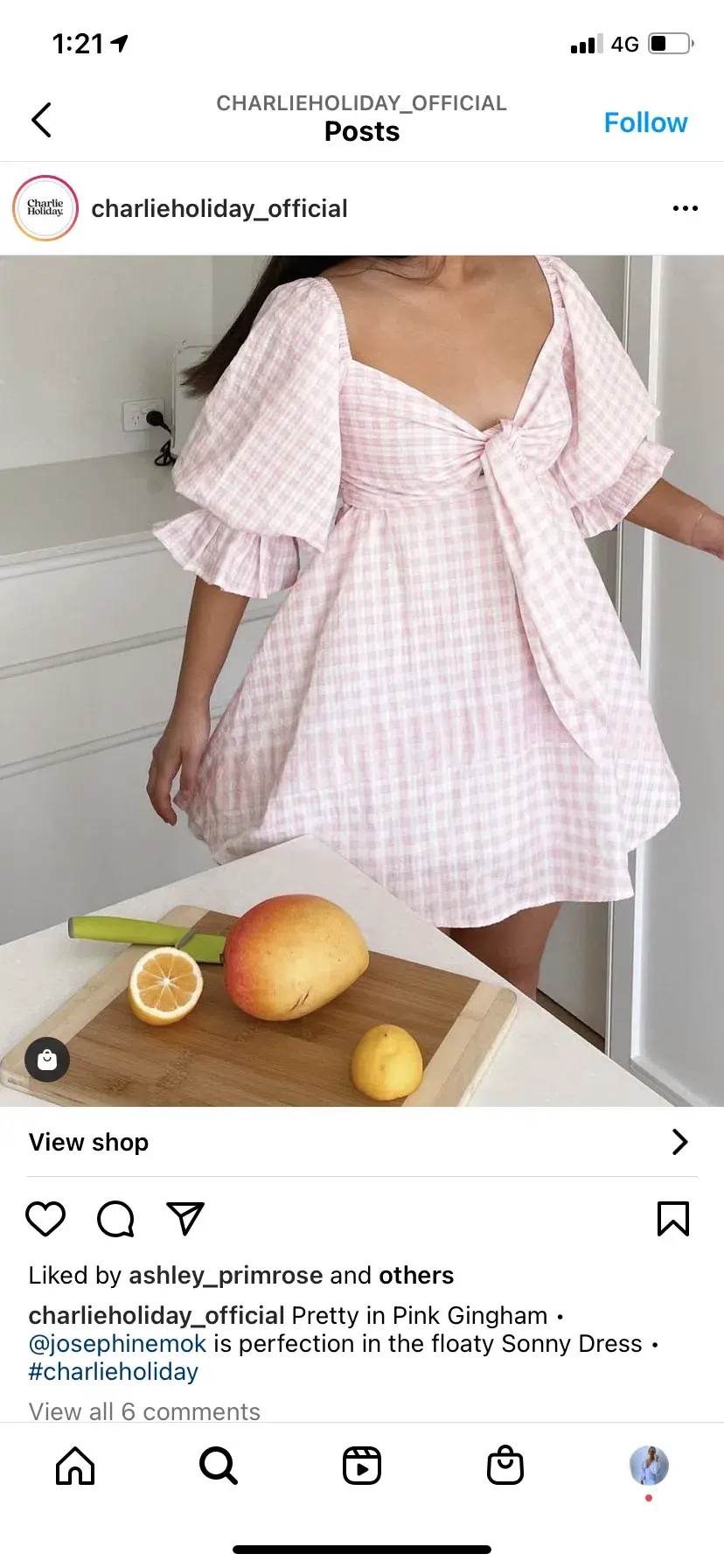Open the comment bubble icon

(x=115, y=1218)
